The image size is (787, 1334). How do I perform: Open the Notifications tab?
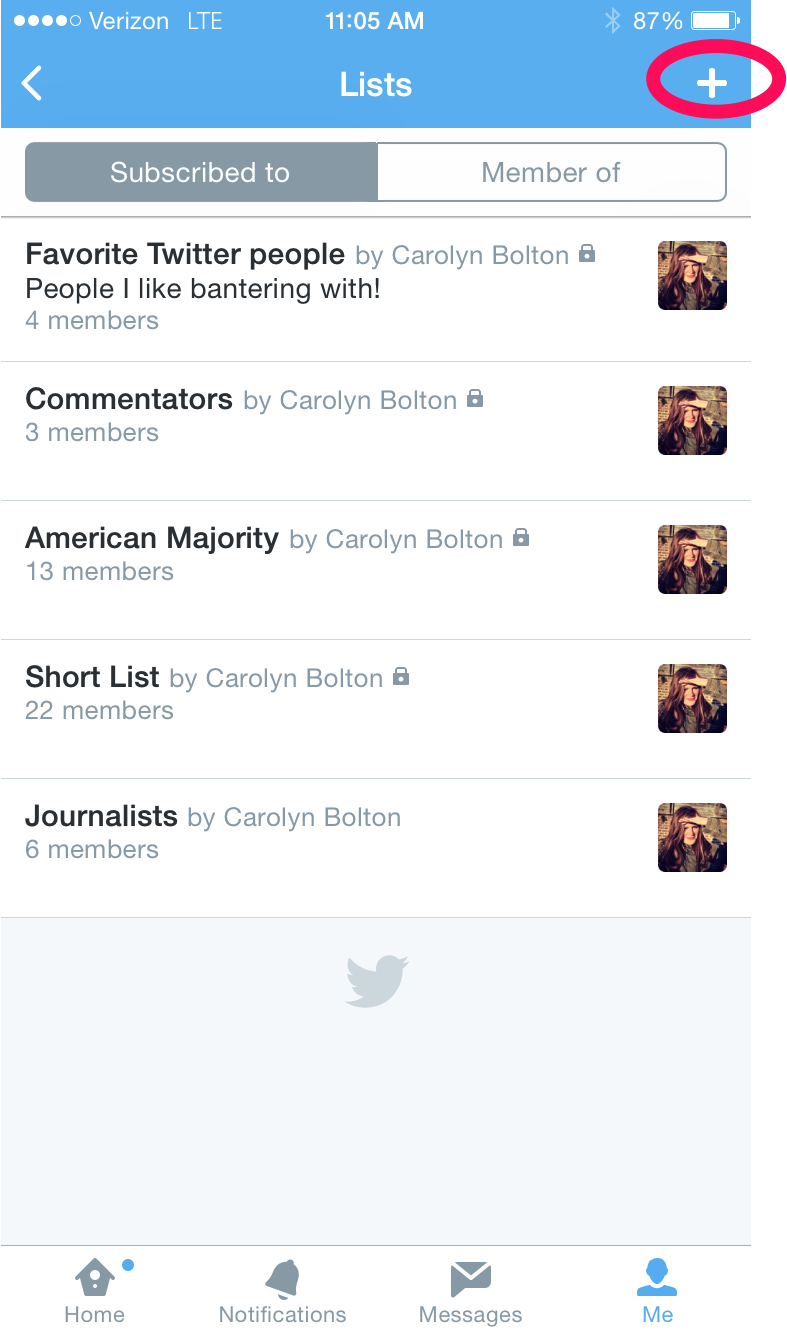(x=282, y=1290)
